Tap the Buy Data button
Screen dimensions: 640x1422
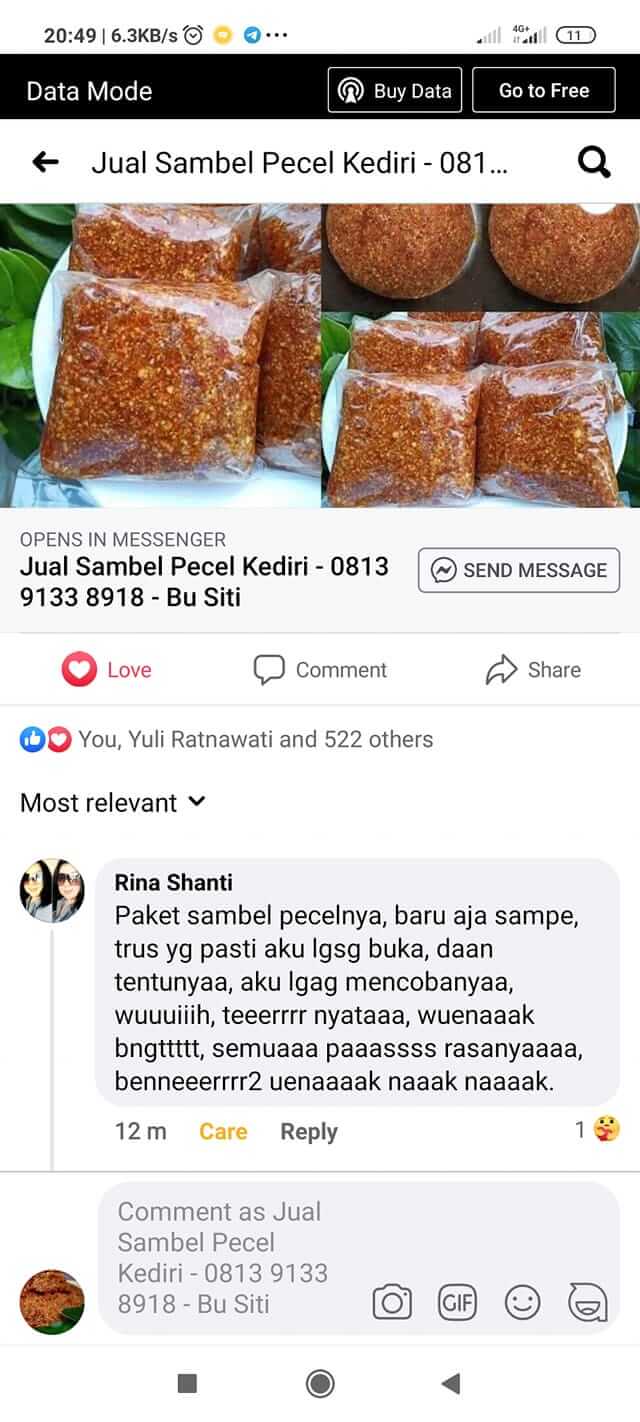395,91
